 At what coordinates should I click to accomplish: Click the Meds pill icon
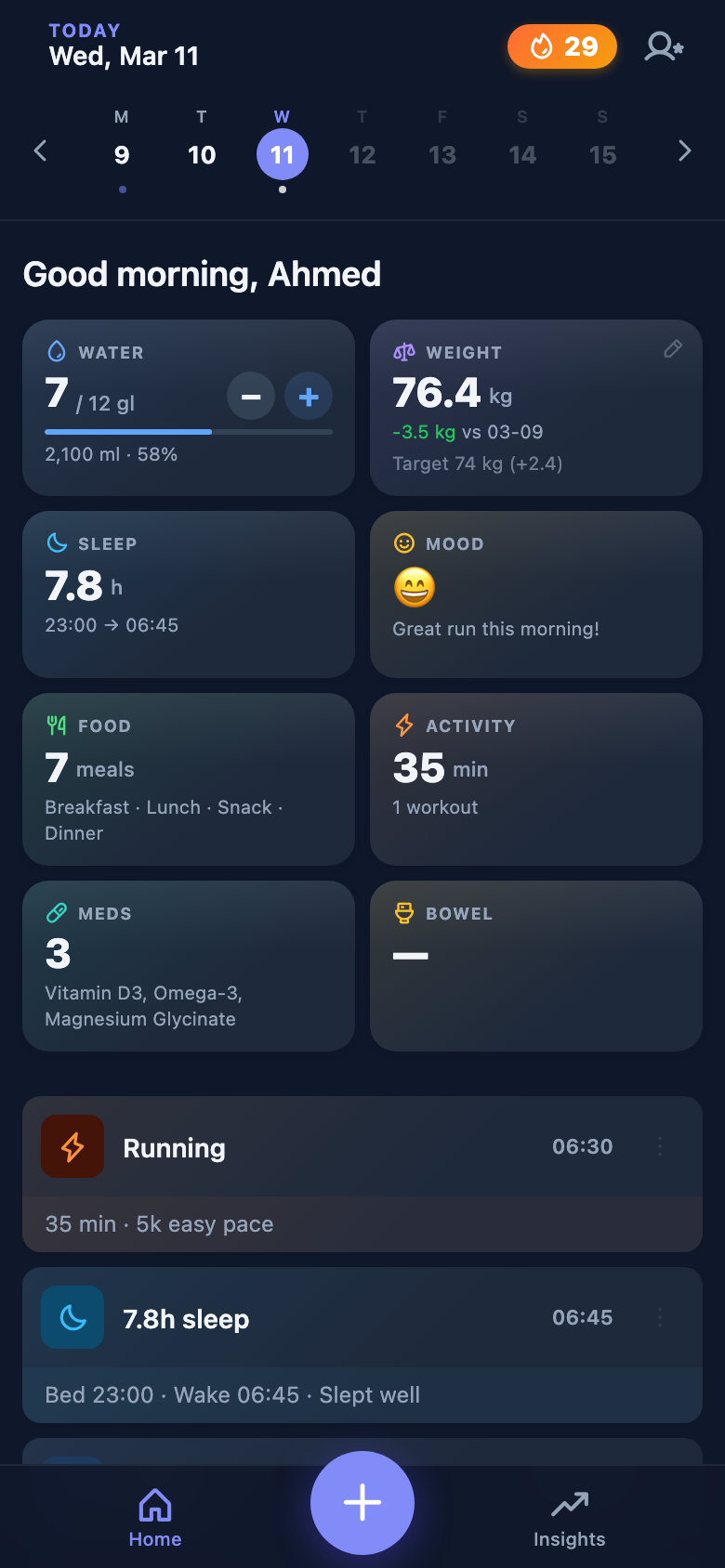[x=56, y=913]
